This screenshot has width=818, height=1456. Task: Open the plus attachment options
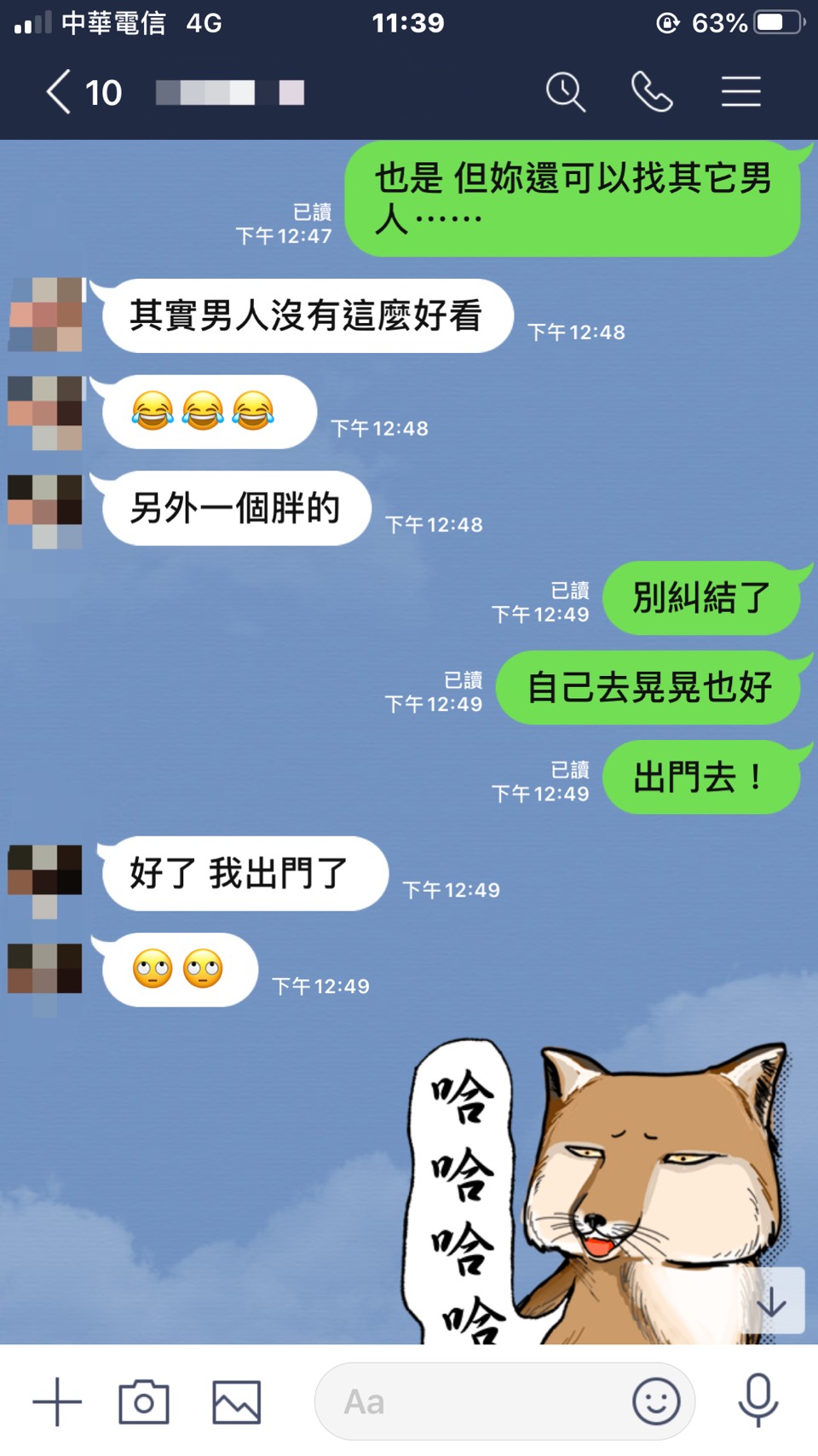tap(57, 1401)
